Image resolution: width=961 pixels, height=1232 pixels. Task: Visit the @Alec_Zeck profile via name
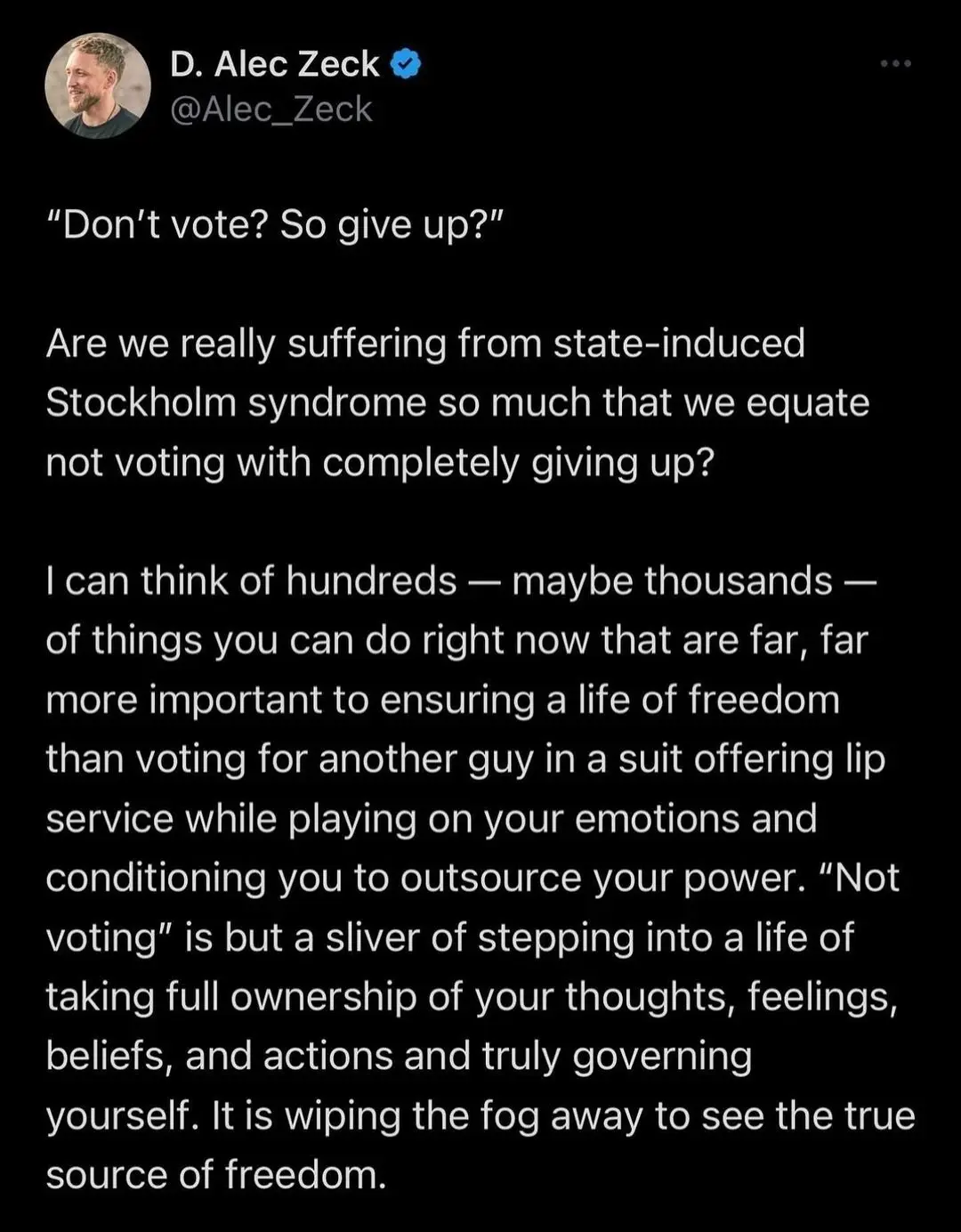coord(274,64)
